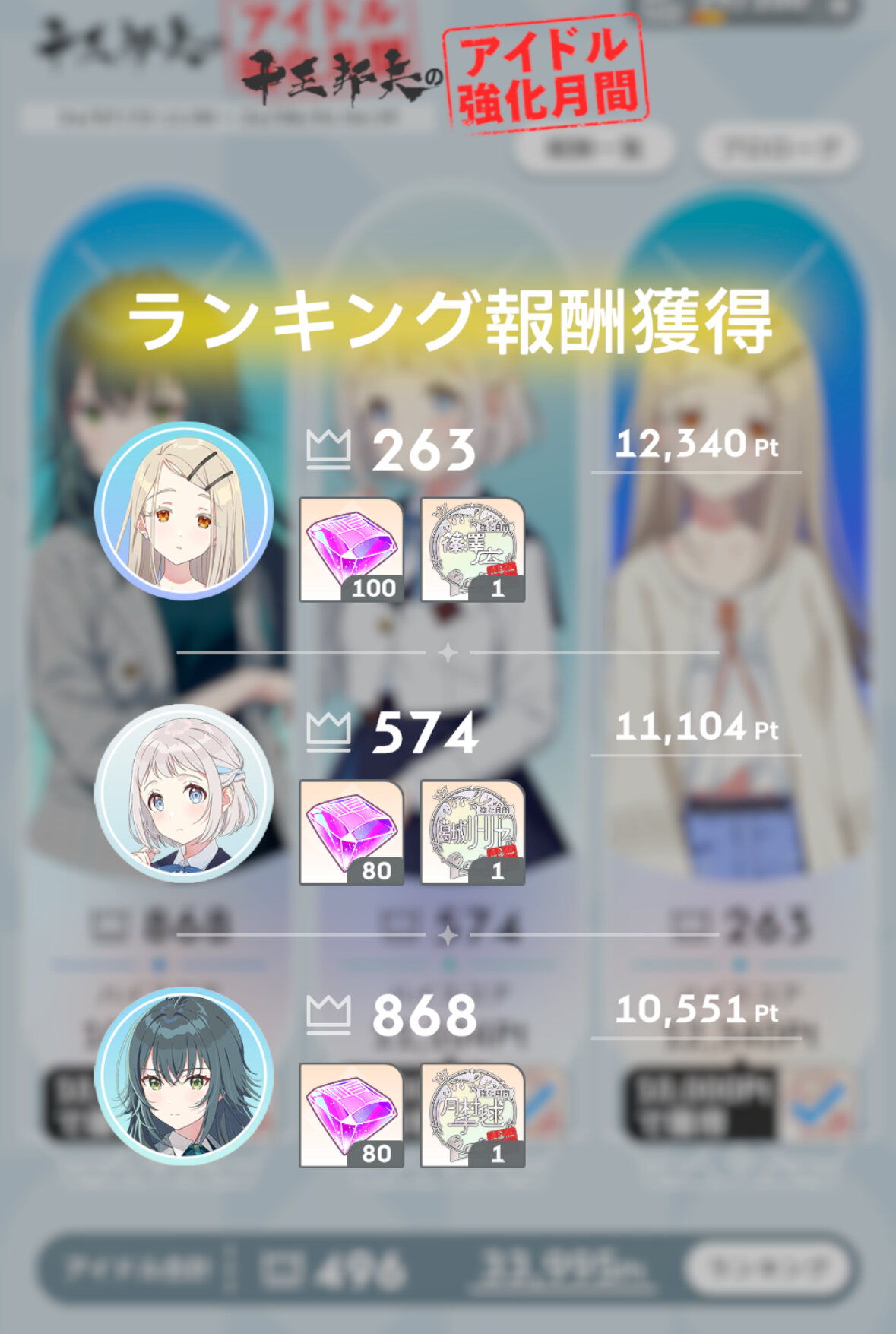This screenshot has width=896, height=1334.
Task: View the title reward for rank 868
Action: pos(472,1115)
